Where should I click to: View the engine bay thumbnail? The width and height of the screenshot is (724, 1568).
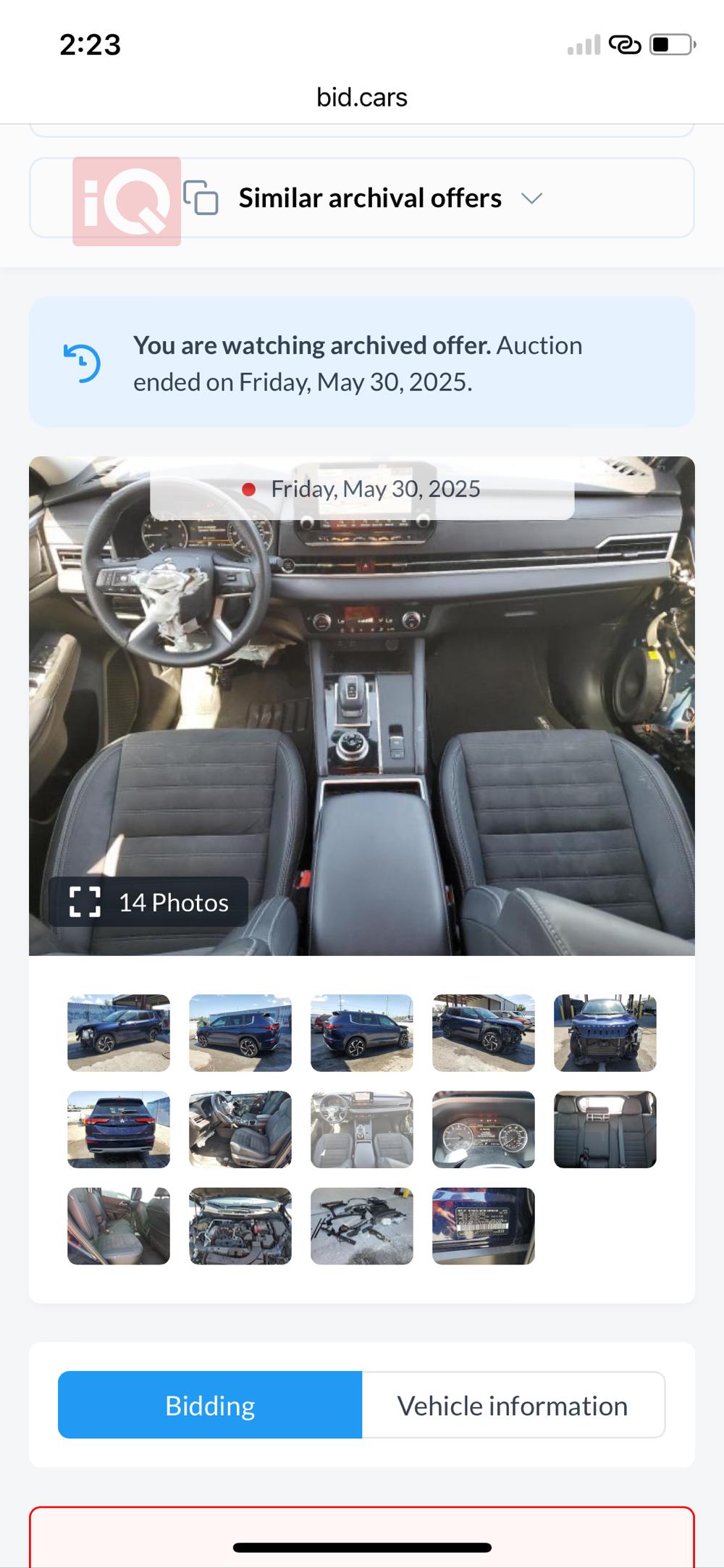point(240,1225)
